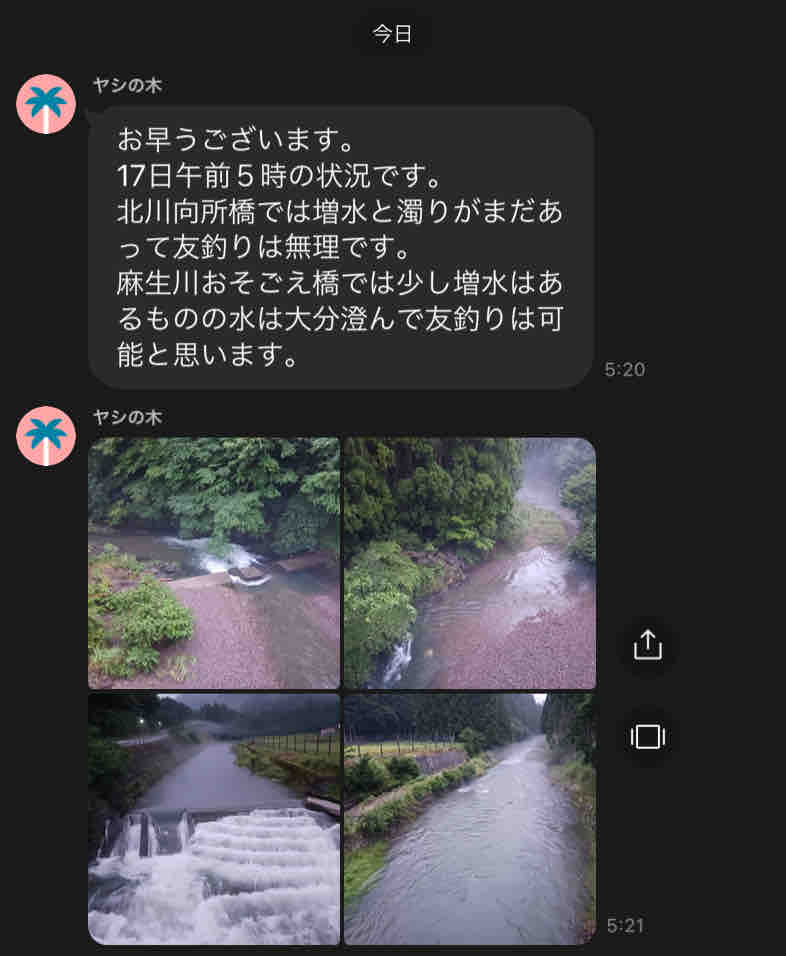This screenshot has width=786, height=956.
Task: Open the photo of the white-water weir steps
Action: (x=214, y=819)
